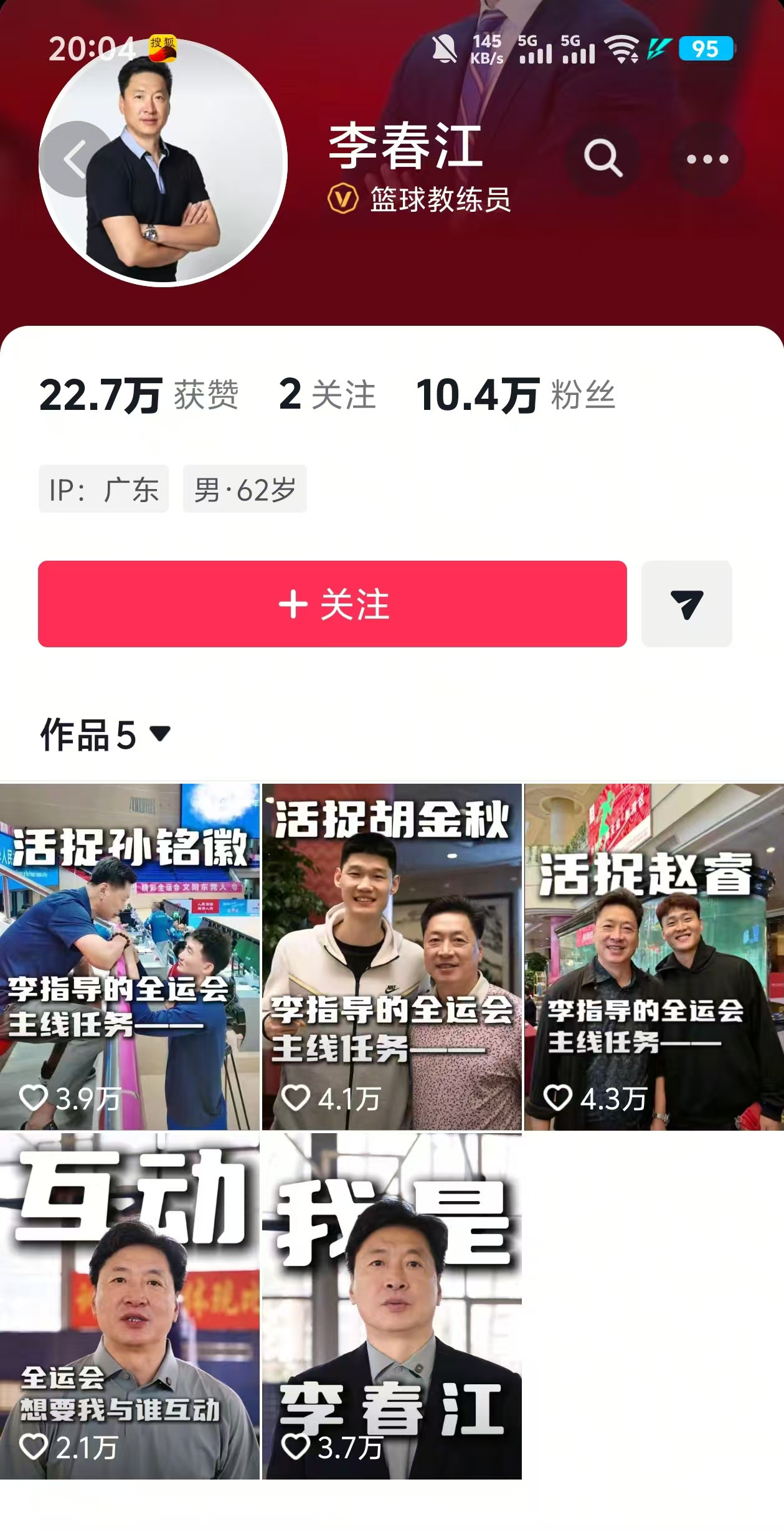Tap the back arrow to leave profile
This screenshot has width=784, height=1530.
(74, 159)
